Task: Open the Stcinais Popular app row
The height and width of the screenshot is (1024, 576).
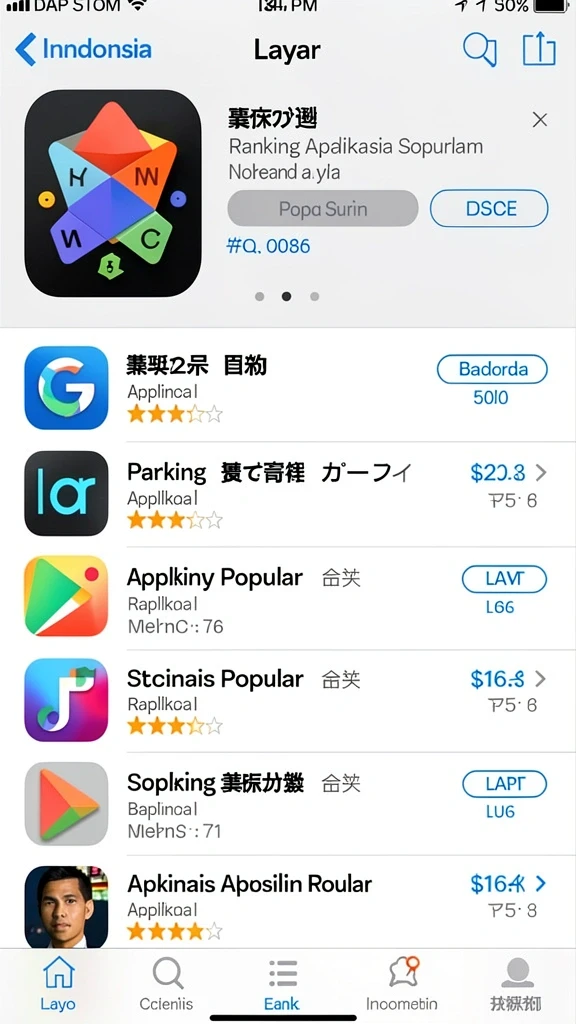Action: 288,700
